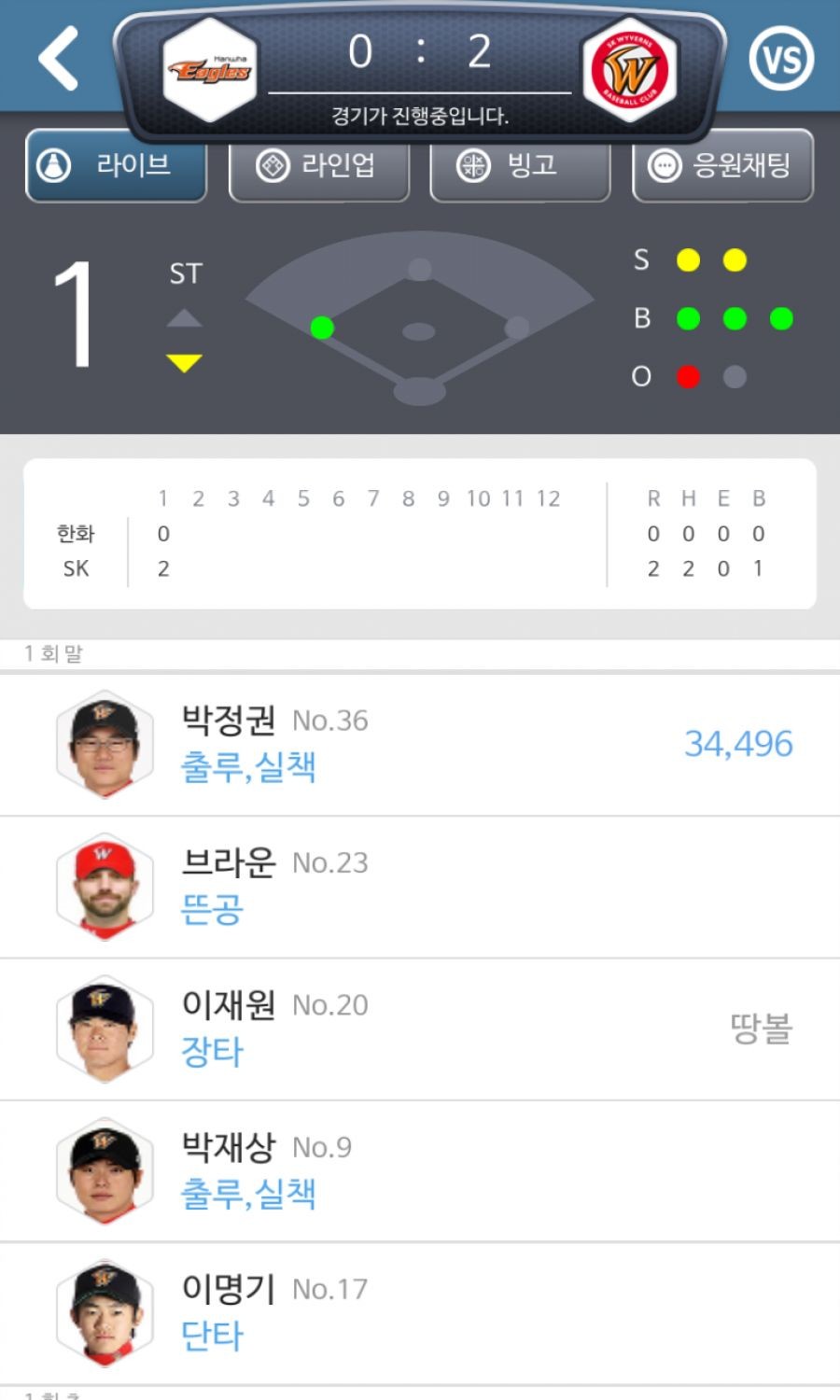The height and width of the screenshot is (1400, 840).
Task: Switch to the 라이브 tab
Action: [116, 166]
